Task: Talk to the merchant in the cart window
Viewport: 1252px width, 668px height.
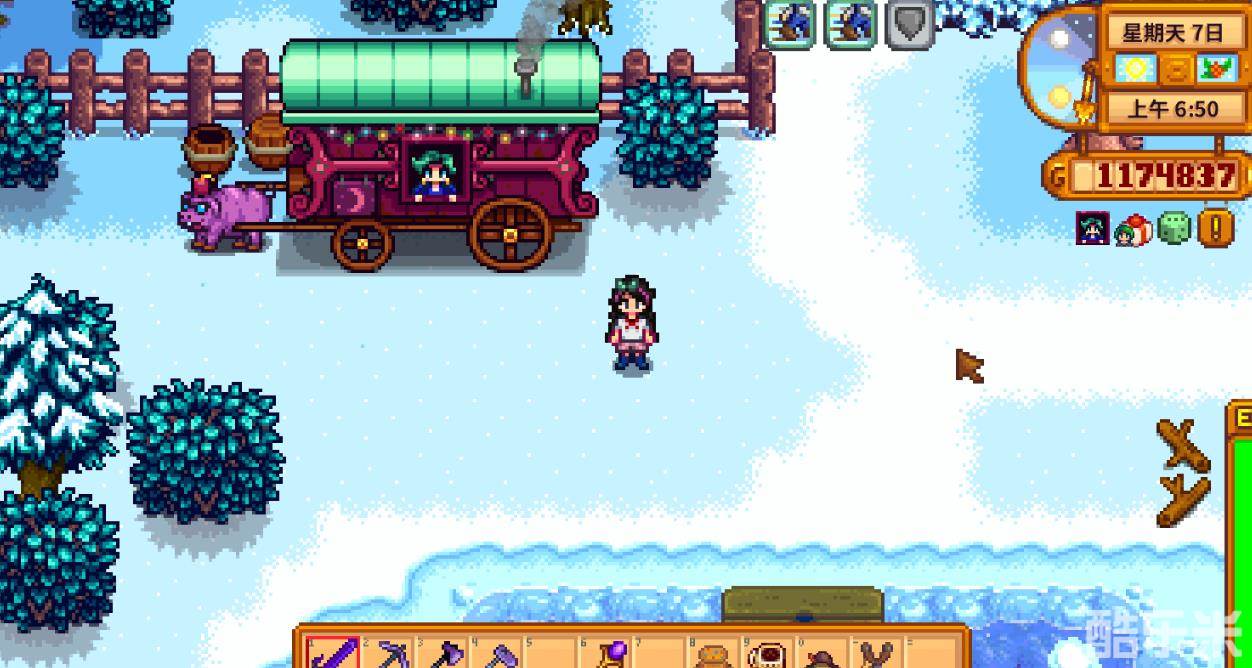Action: click(x=435, y=175)
